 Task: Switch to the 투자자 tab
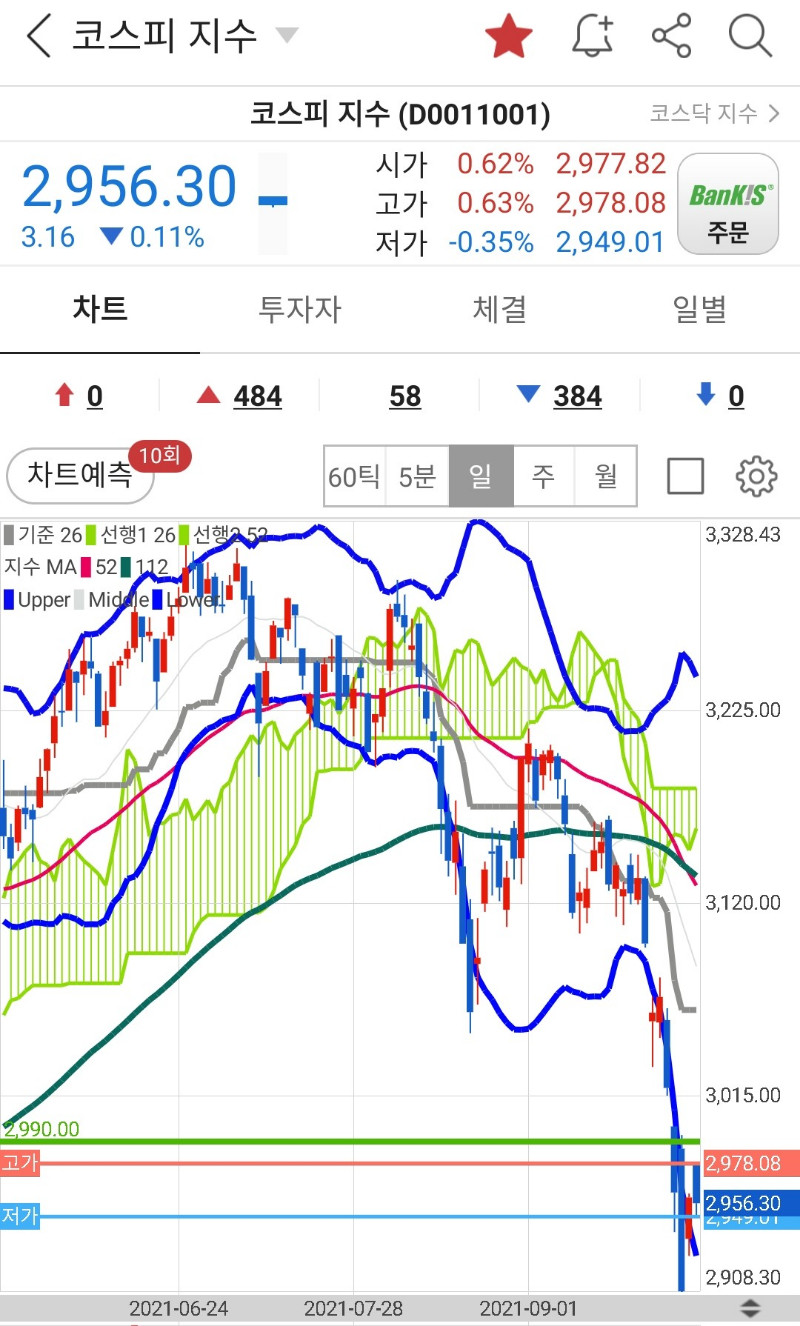[x=300, y=309]
